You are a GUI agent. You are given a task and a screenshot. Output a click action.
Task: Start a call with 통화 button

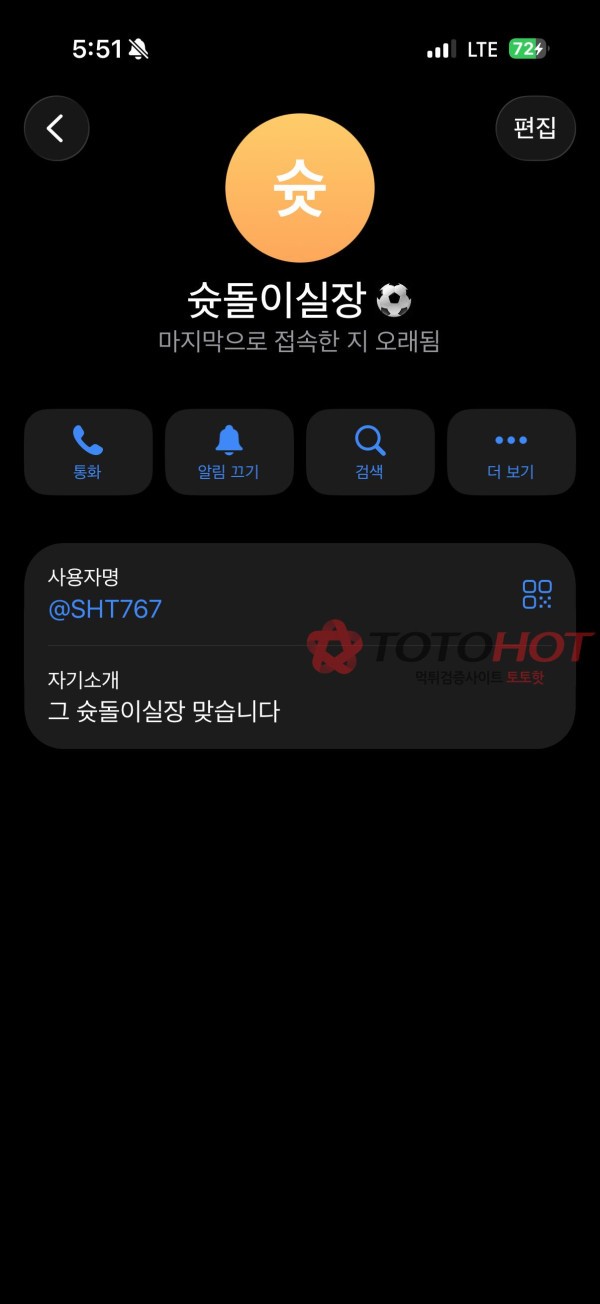[x=88, y=452]
